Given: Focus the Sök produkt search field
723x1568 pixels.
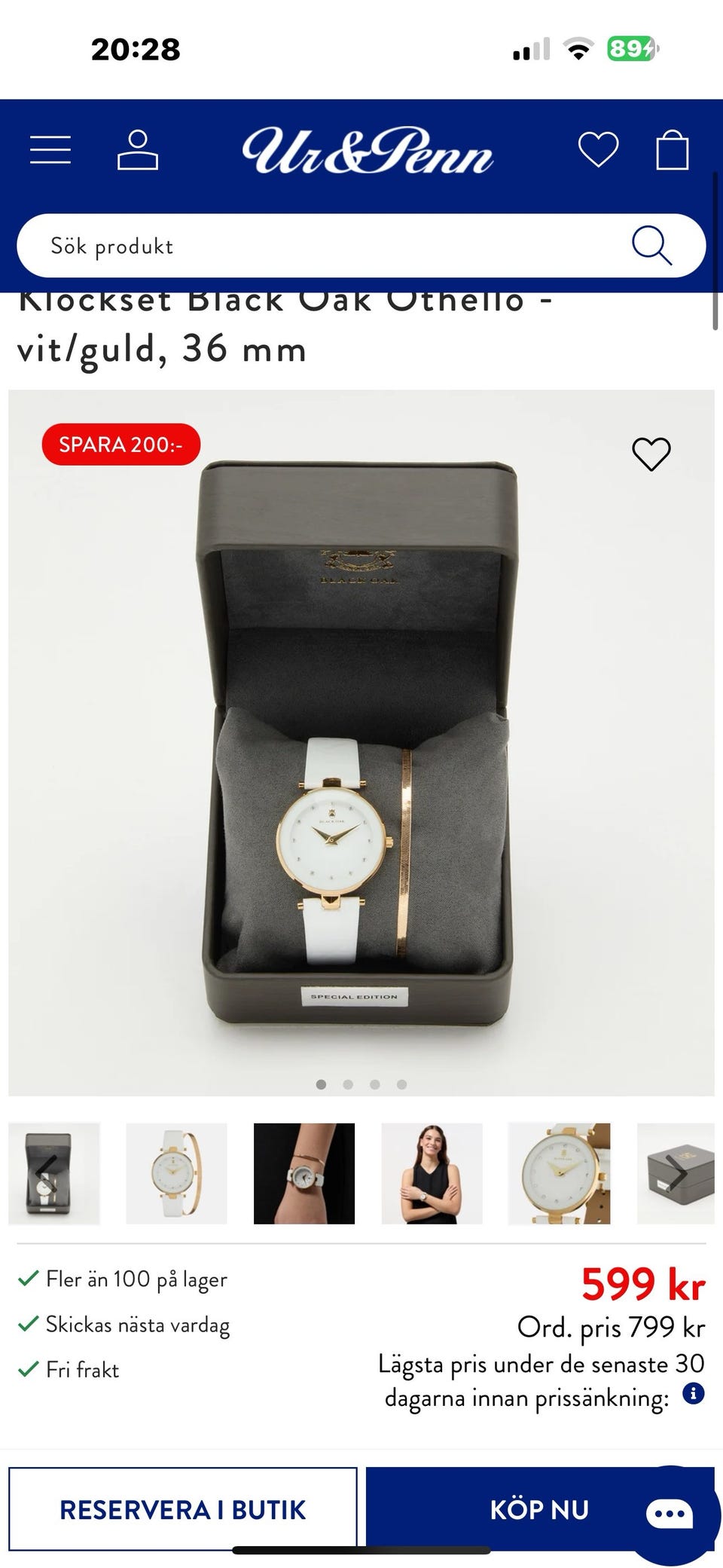Looking at the screenshot, I should [316, 246].
